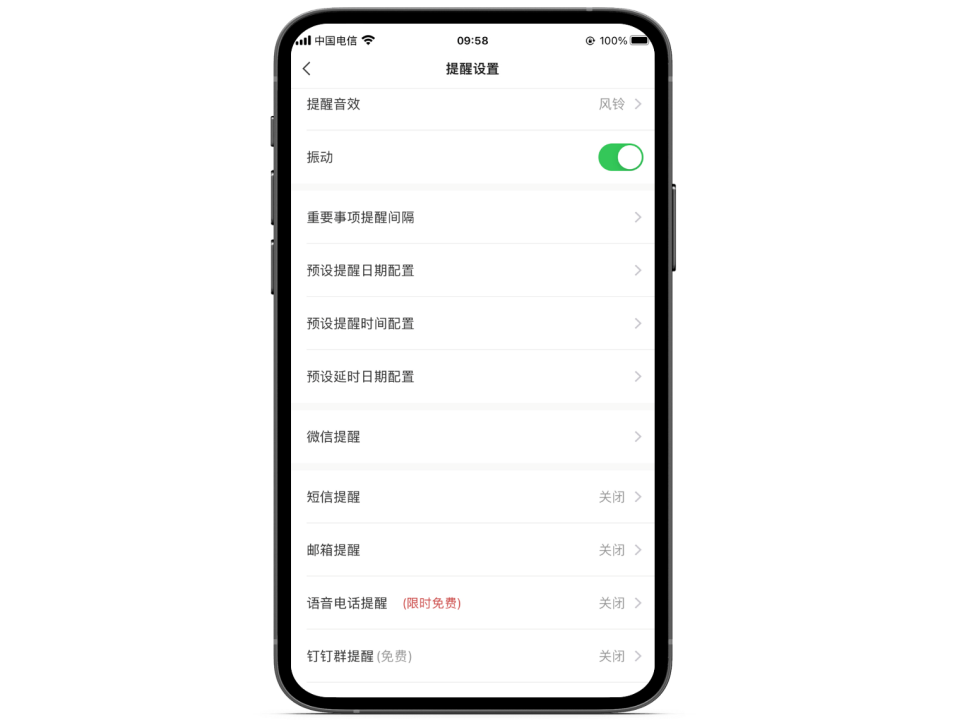Image resolution: width=960 pixels, height=720 pixels.
Task: Open 邮箱提醒 option
Action: 472,550
